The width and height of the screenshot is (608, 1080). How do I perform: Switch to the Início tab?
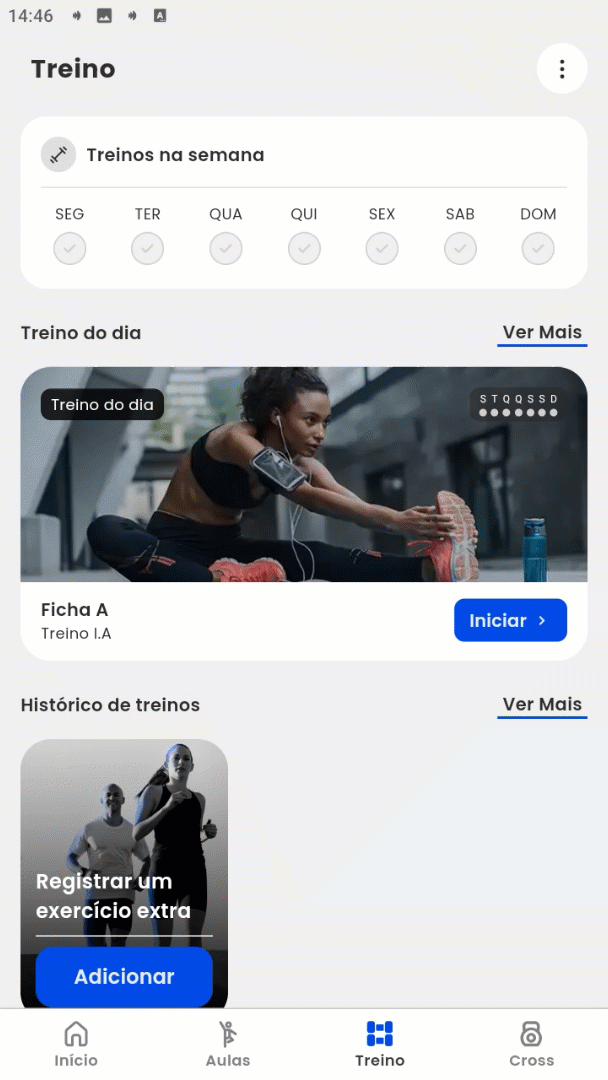(x=76, y=1044)
